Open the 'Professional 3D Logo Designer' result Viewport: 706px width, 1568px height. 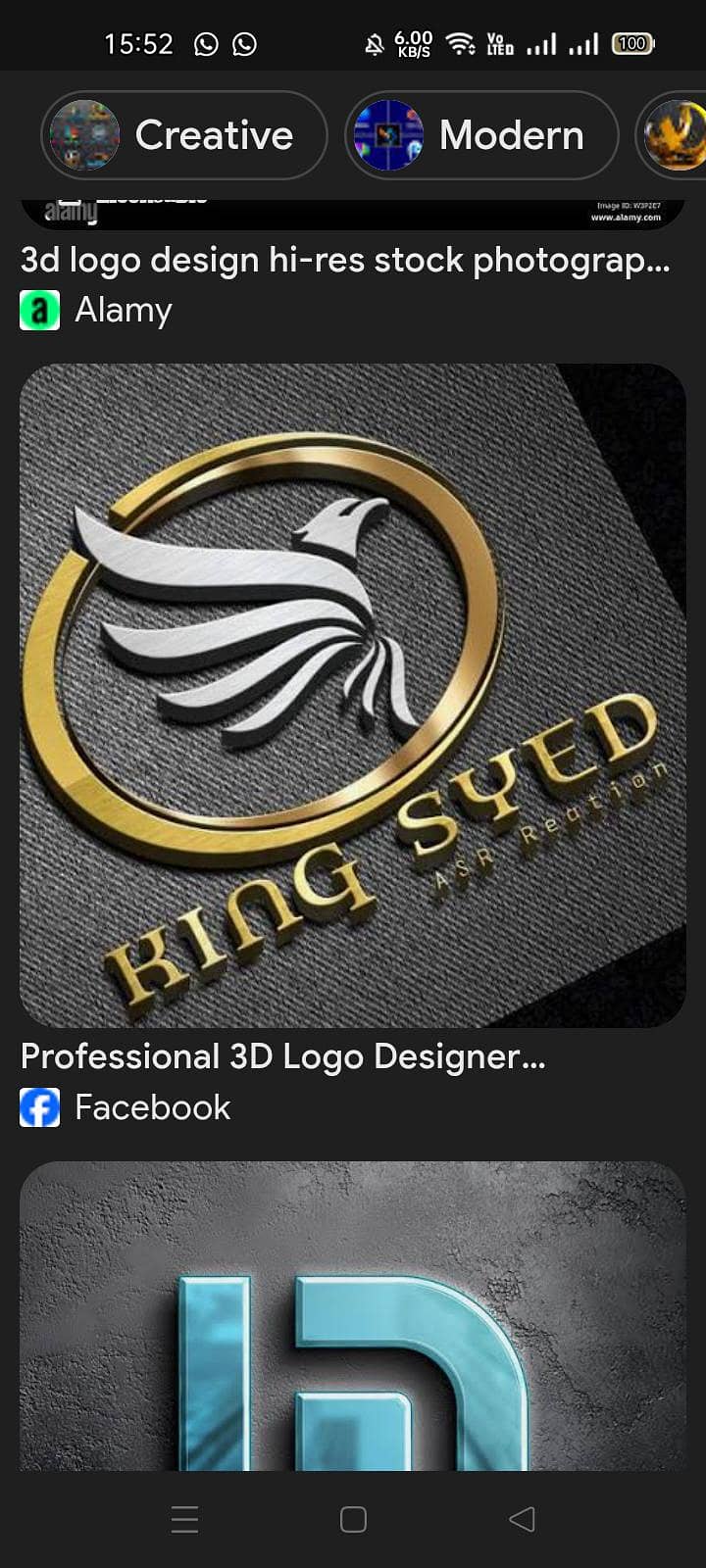[x=281, y=1056]
